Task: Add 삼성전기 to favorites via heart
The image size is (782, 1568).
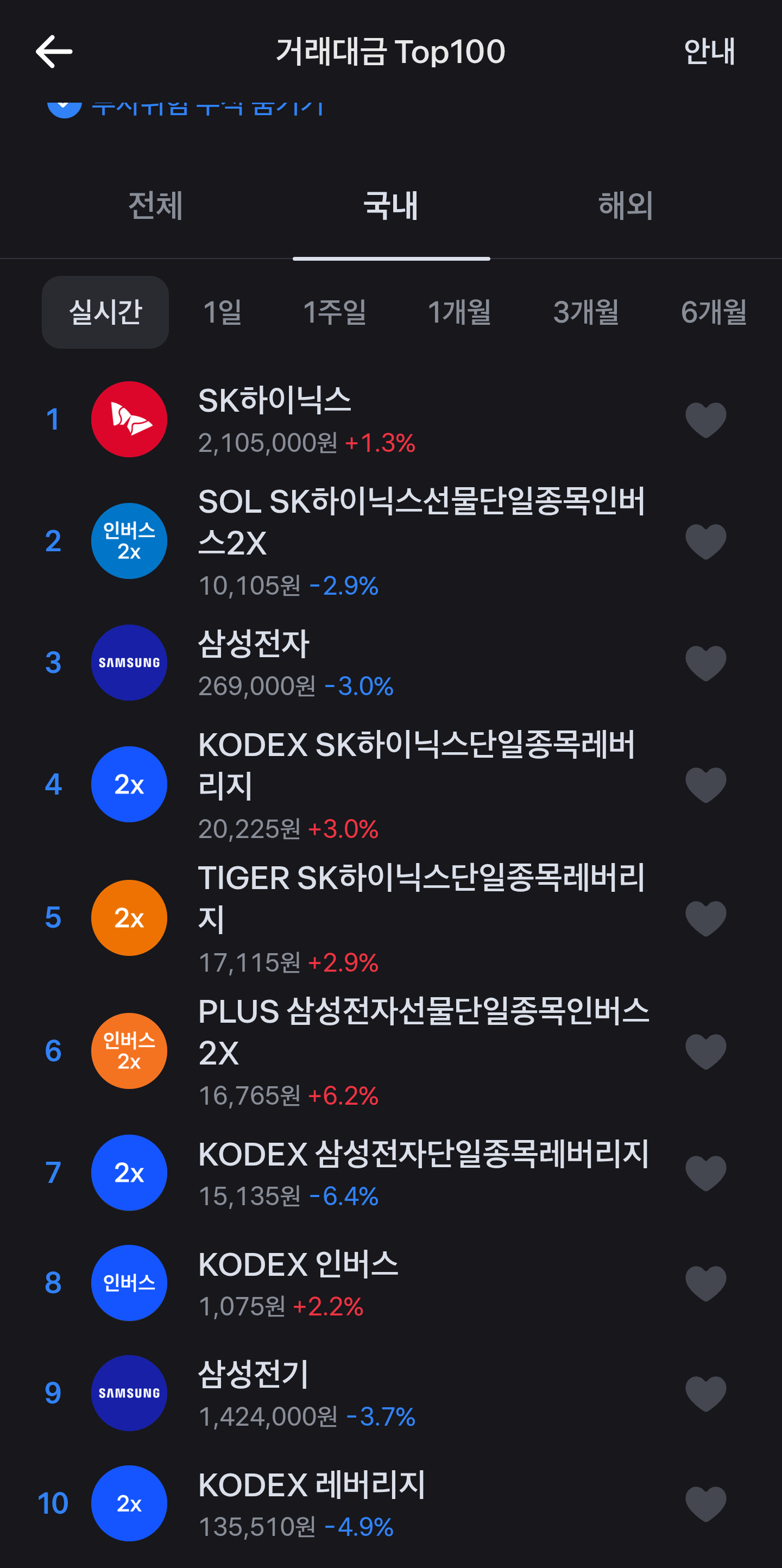Action: (706, 1393)
